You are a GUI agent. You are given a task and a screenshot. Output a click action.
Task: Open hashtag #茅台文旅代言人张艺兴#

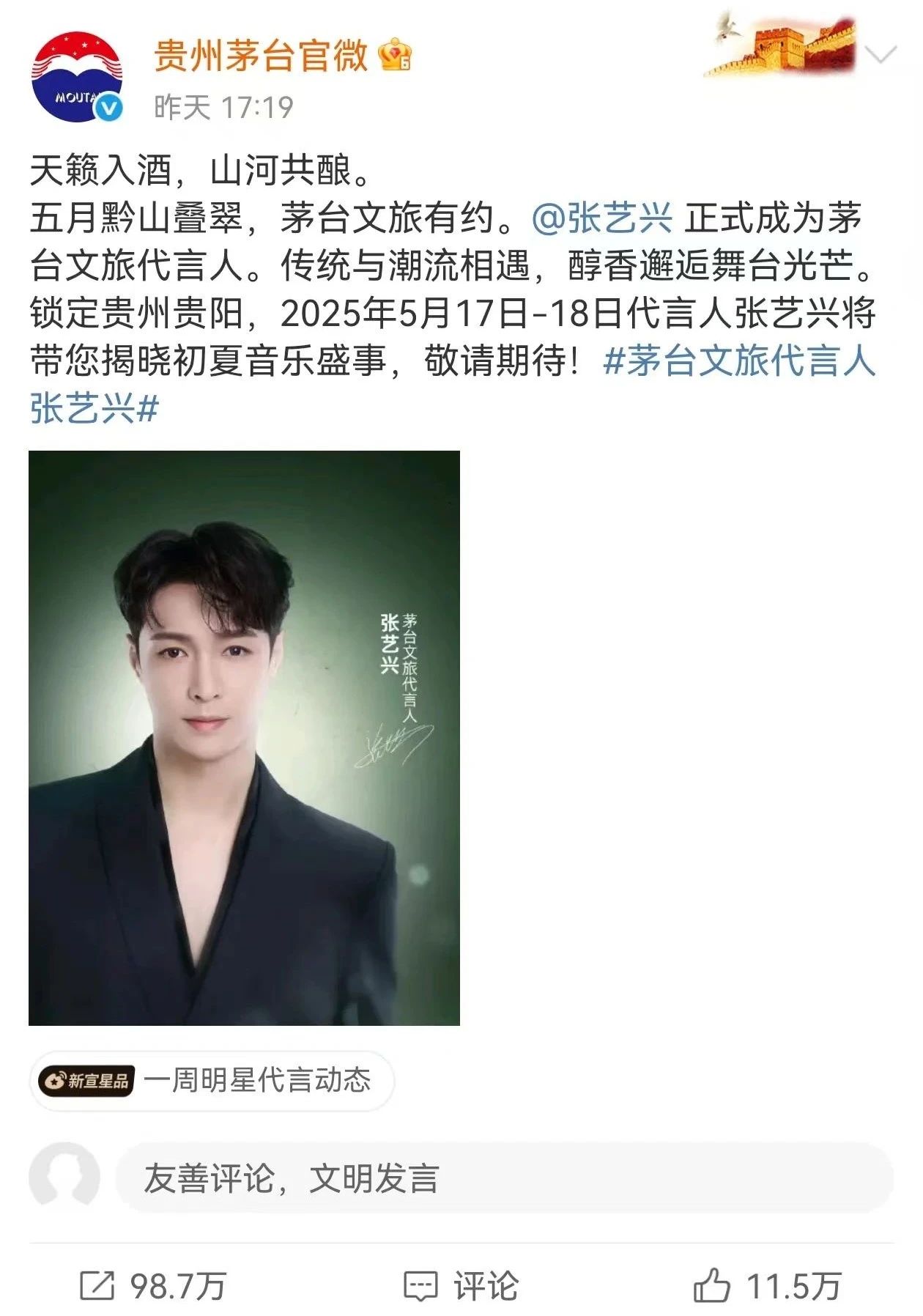coord(740,362)
